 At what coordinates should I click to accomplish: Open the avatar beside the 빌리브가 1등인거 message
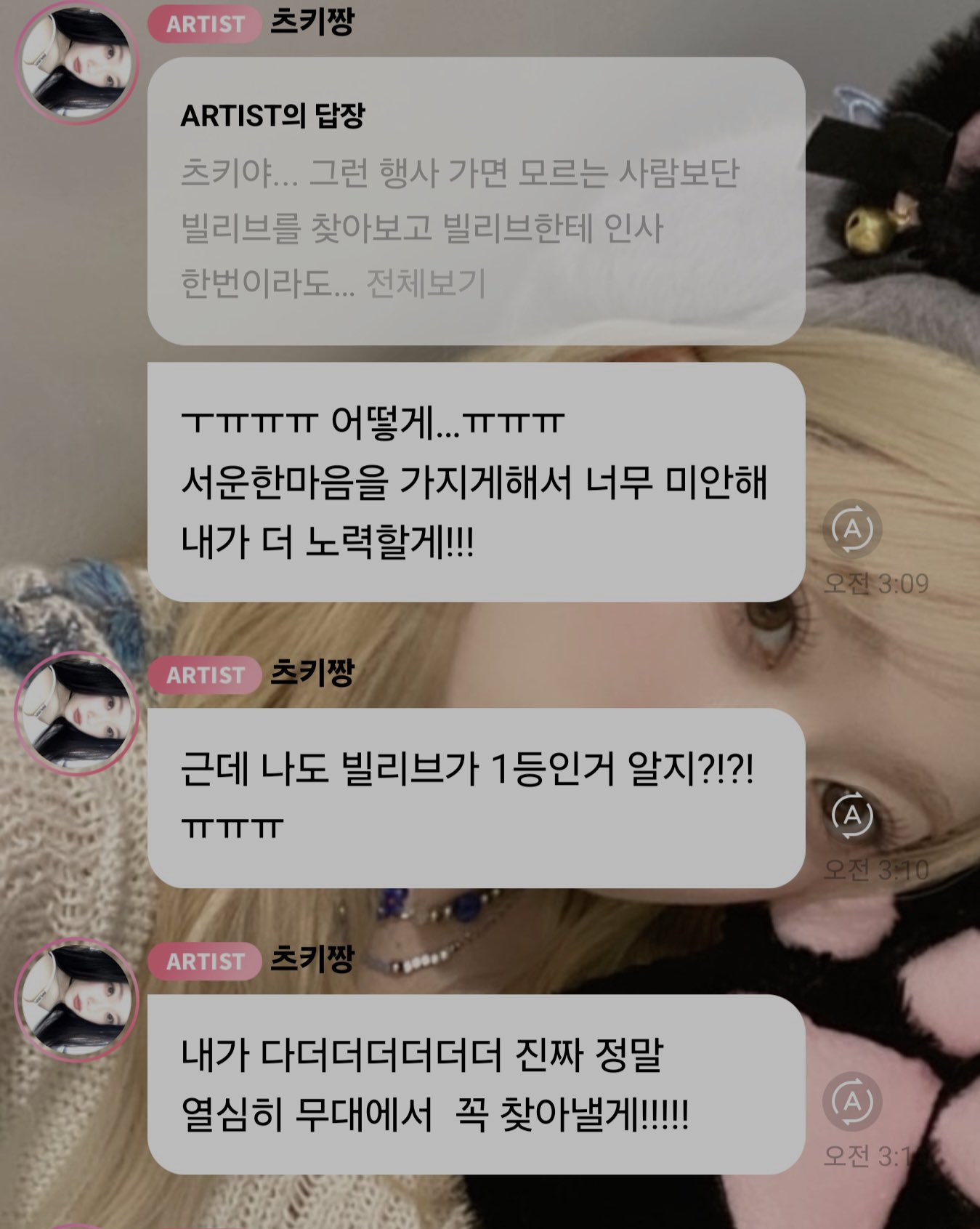(x=77, y=713)
